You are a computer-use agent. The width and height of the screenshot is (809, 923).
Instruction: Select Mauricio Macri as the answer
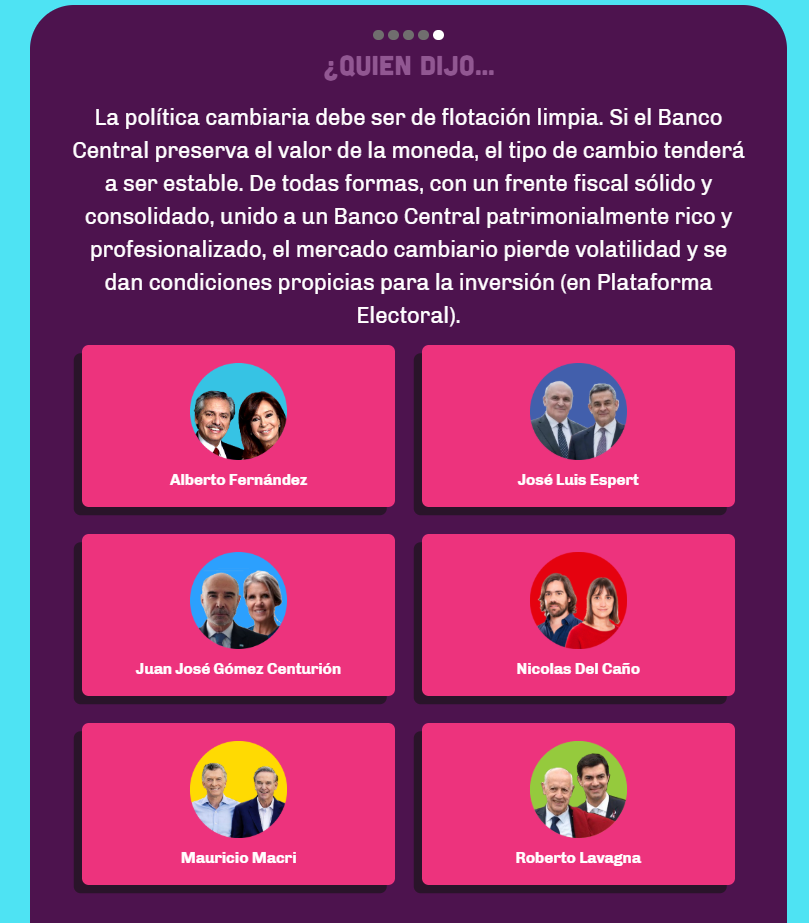(x=238, y=804)
